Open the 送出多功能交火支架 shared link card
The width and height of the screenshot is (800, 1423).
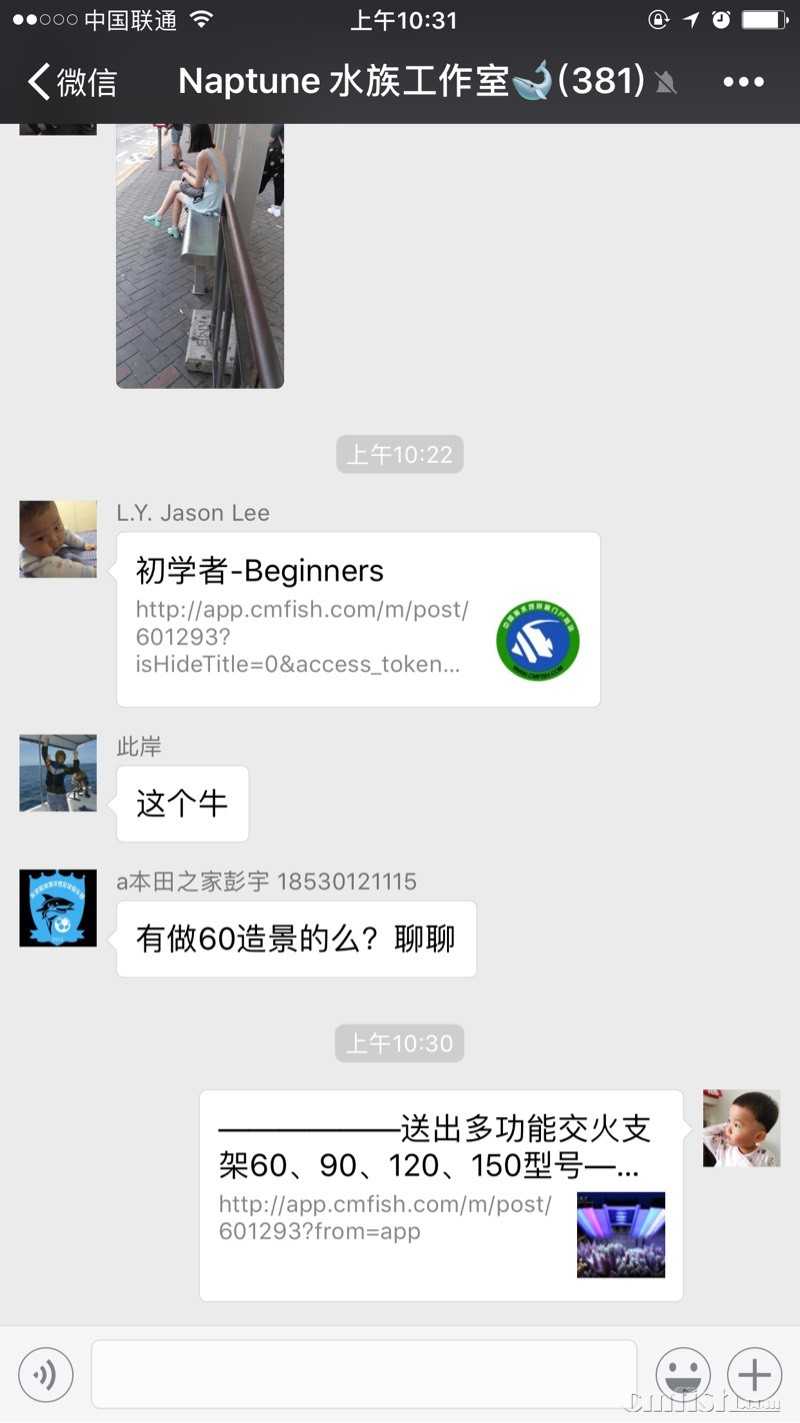click(x=440, y=1195)
